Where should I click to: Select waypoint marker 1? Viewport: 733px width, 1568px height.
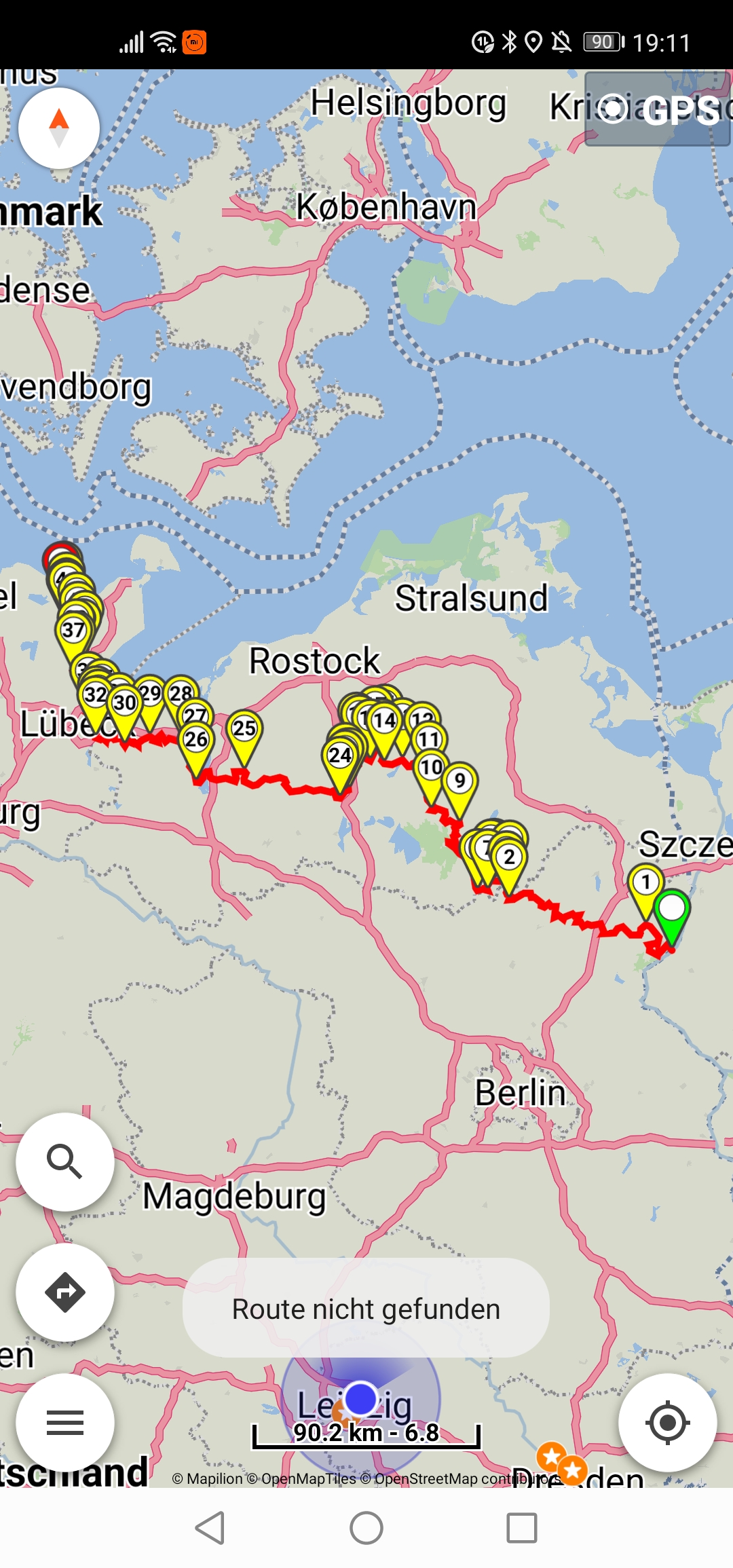click(645, 882)
